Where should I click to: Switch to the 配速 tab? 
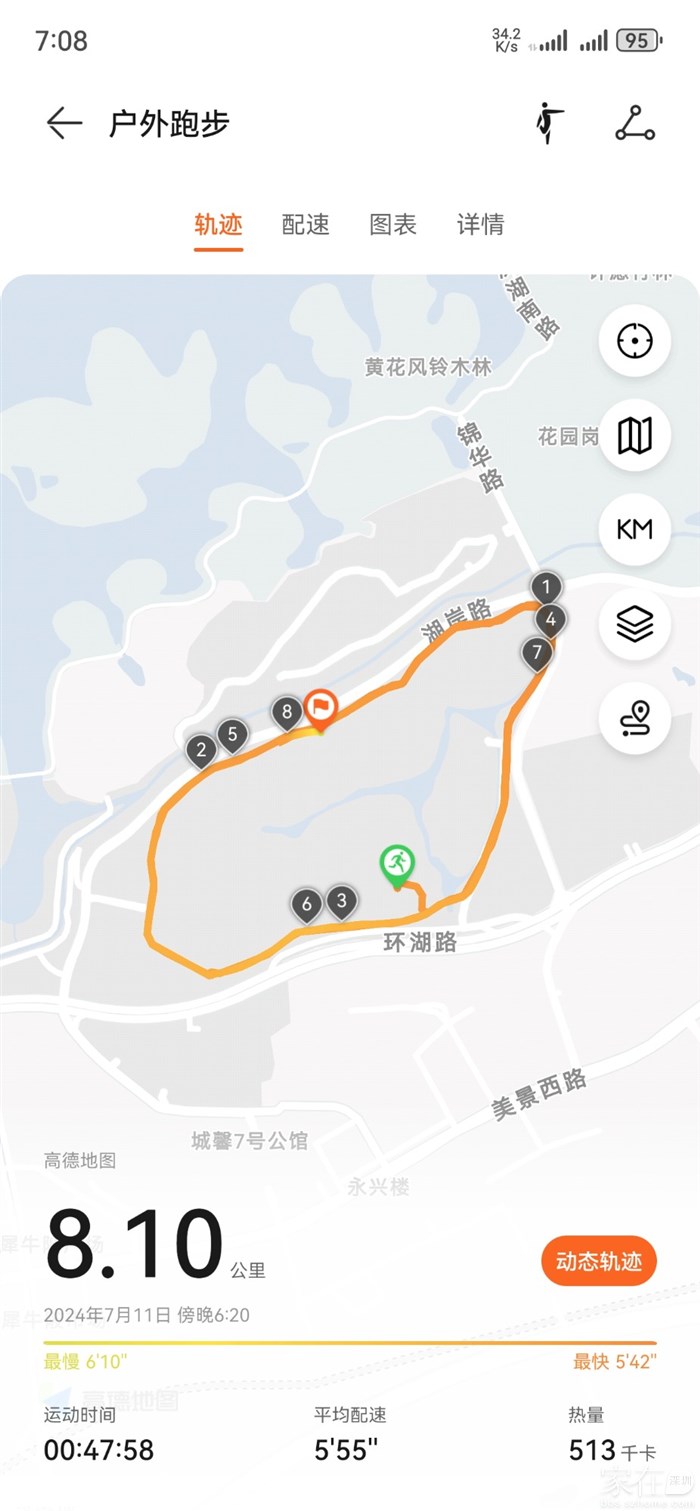click(x=305, y=225)
